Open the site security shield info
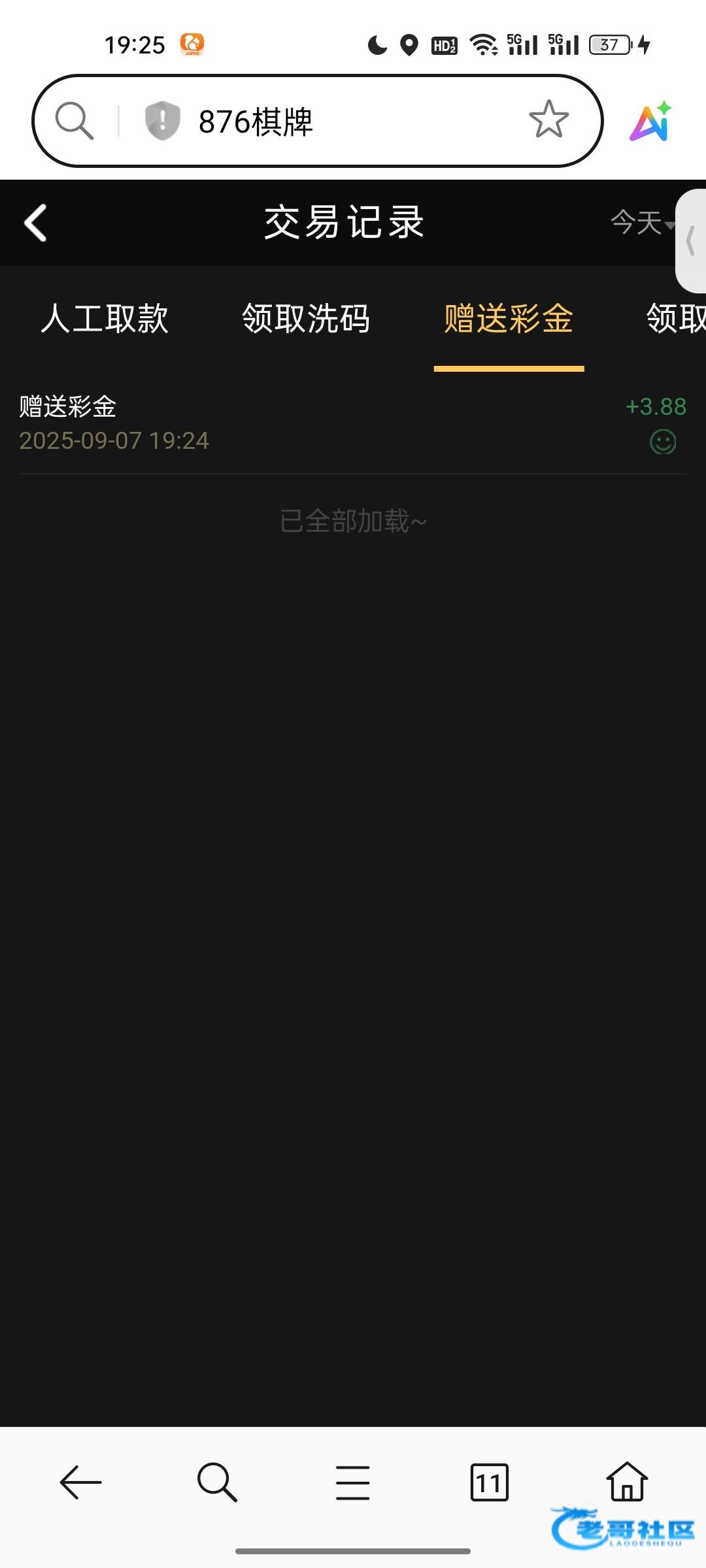 point(162,121)
